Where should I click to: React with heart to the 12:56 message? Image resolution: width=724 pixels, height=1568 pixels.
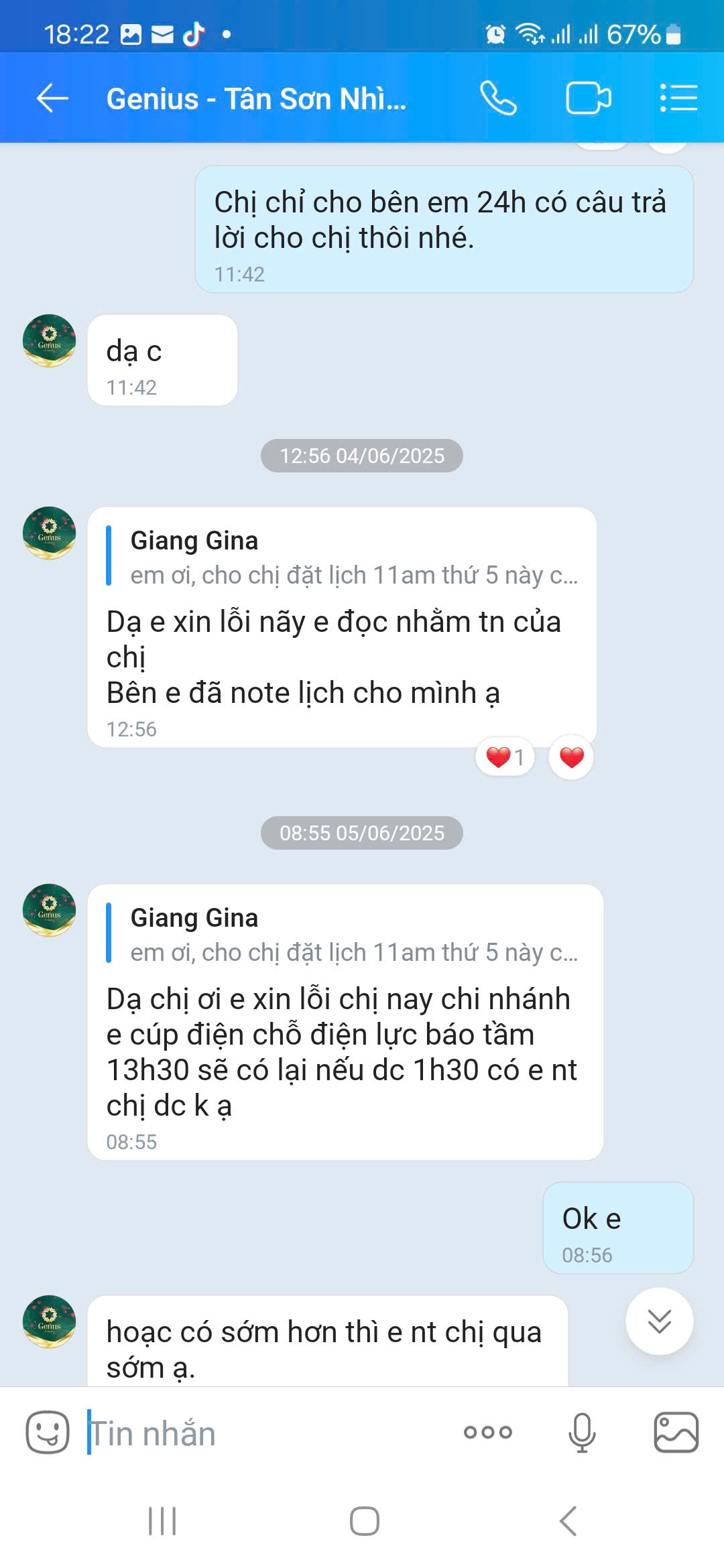coord(571,757)
